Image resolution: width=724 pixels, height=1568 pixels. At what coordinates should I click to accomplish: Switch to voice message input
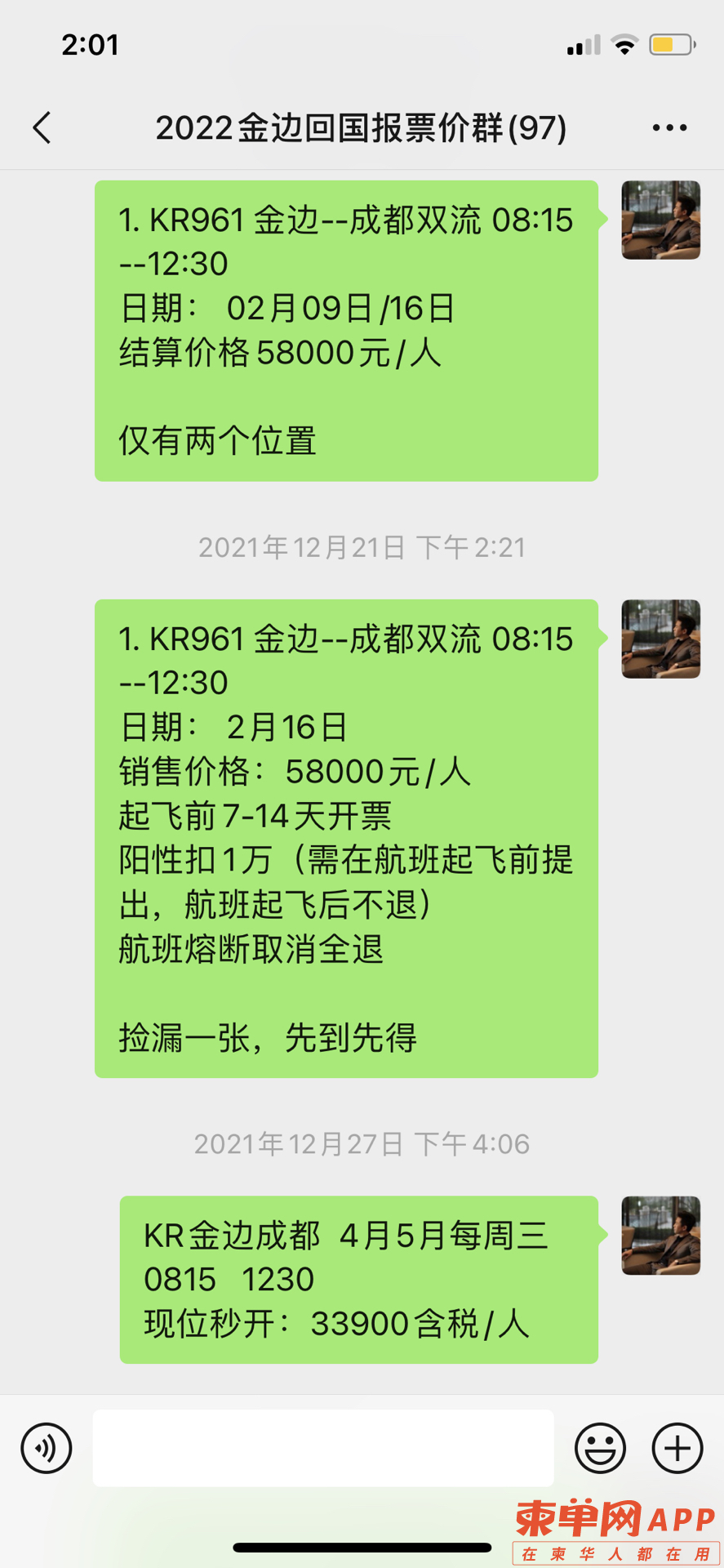pyautogui.click(x=47, y=1448)
